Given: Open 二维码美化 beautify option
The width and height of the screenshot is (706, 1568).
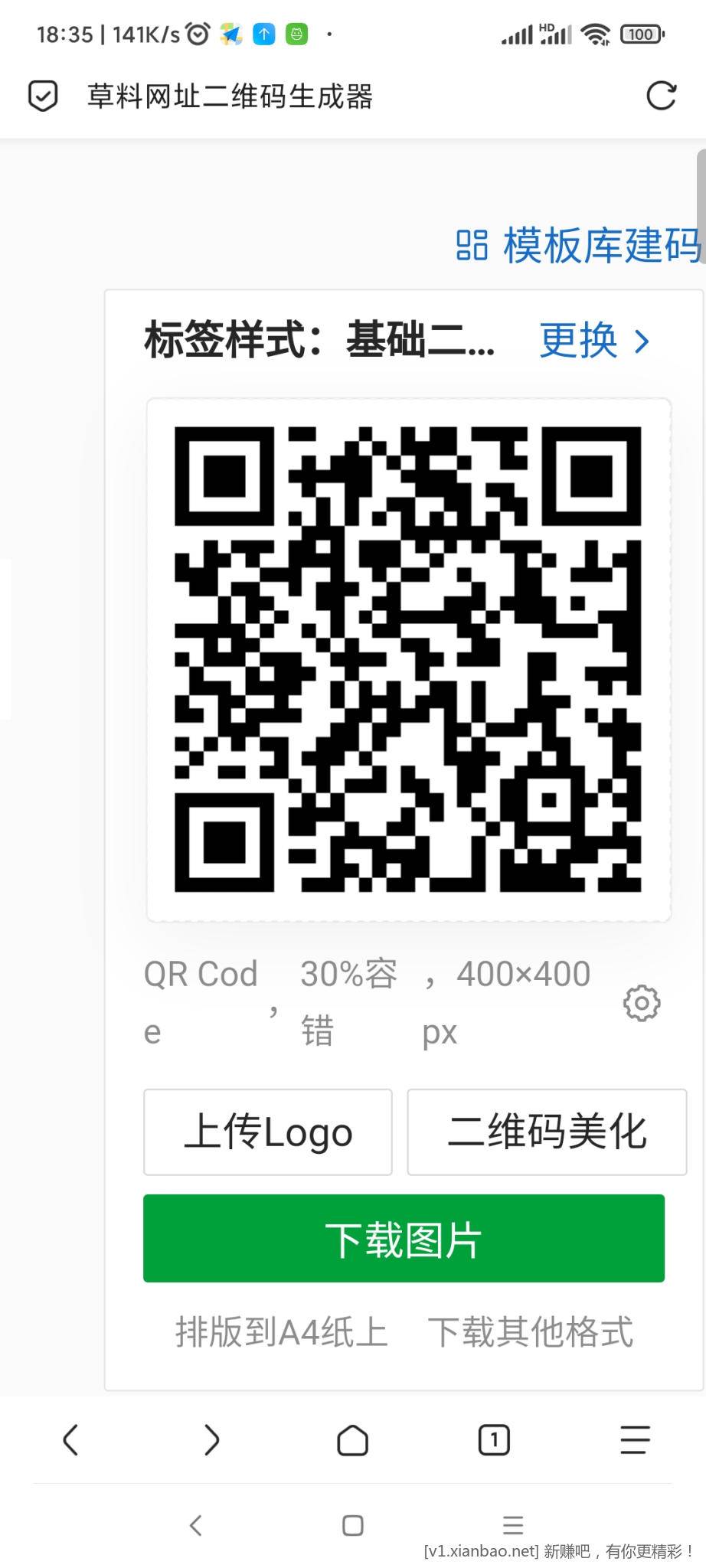Looking at the screenshot, I should coord(547,1132).
